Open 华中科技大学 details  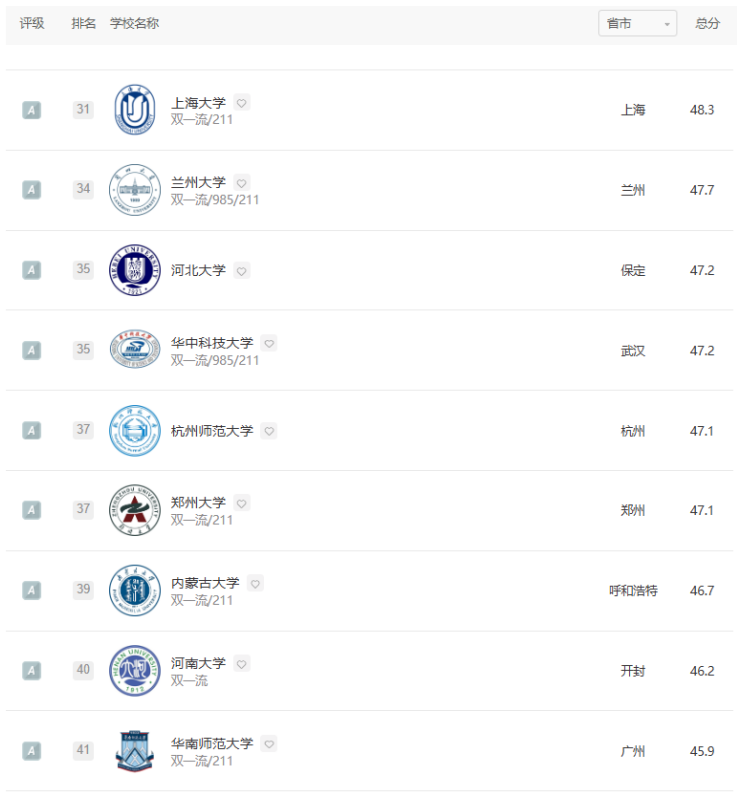coord(212,342)
